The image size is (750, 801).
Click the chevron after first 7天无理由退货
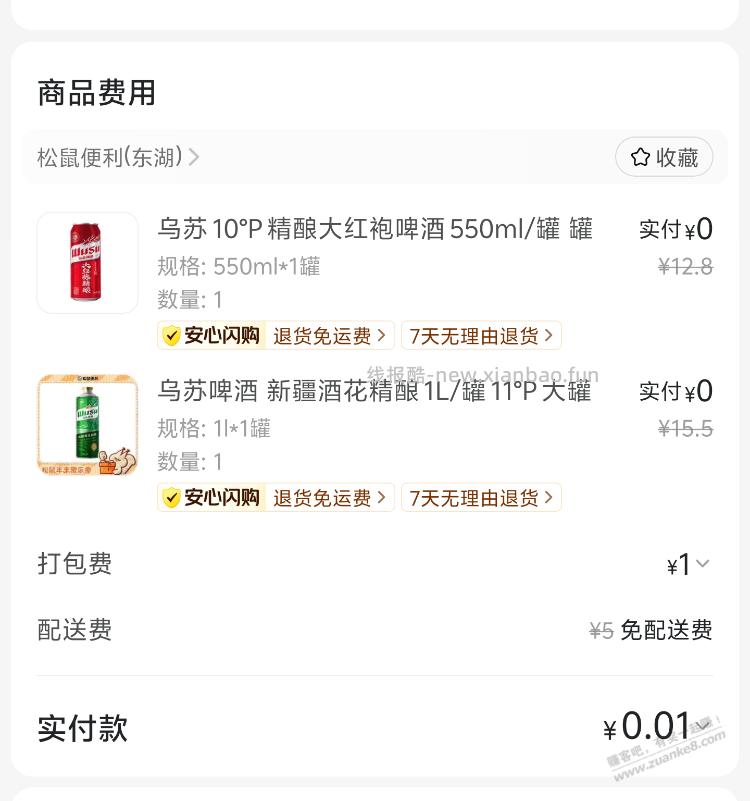548,336
